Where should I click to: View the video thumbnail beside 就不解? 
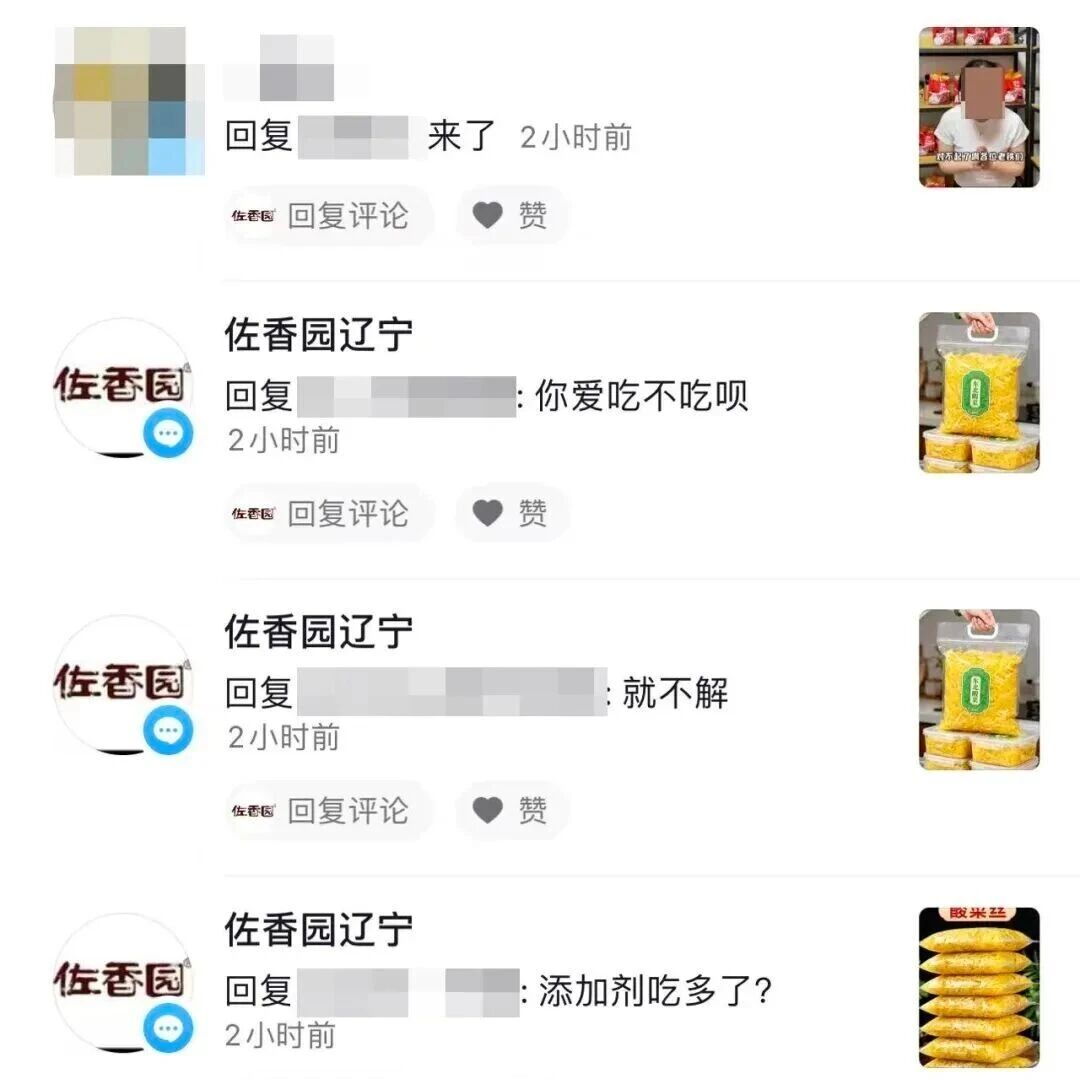[979, 689]
